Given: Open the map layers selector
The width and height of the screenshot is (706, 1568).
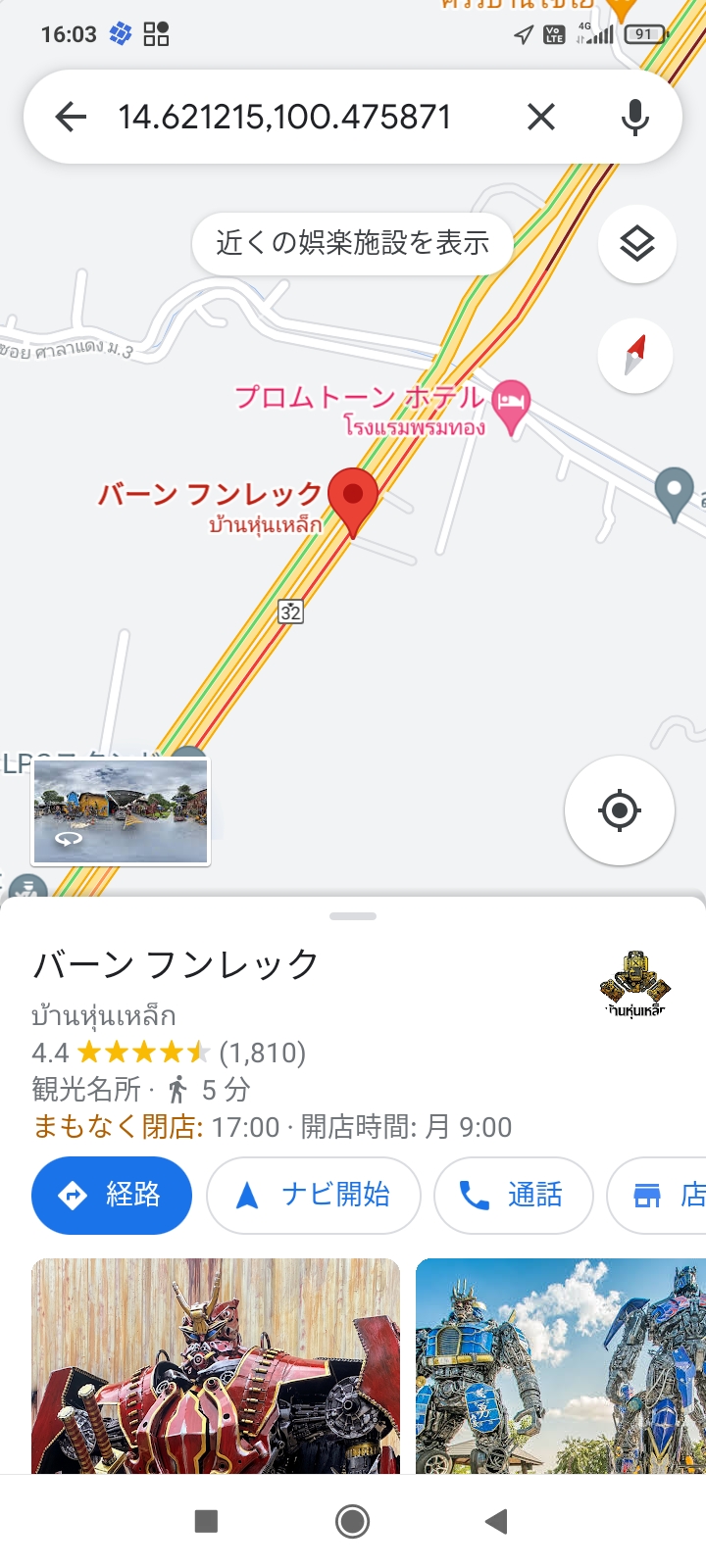Looking at the screenshot, I should pos(637,244).
